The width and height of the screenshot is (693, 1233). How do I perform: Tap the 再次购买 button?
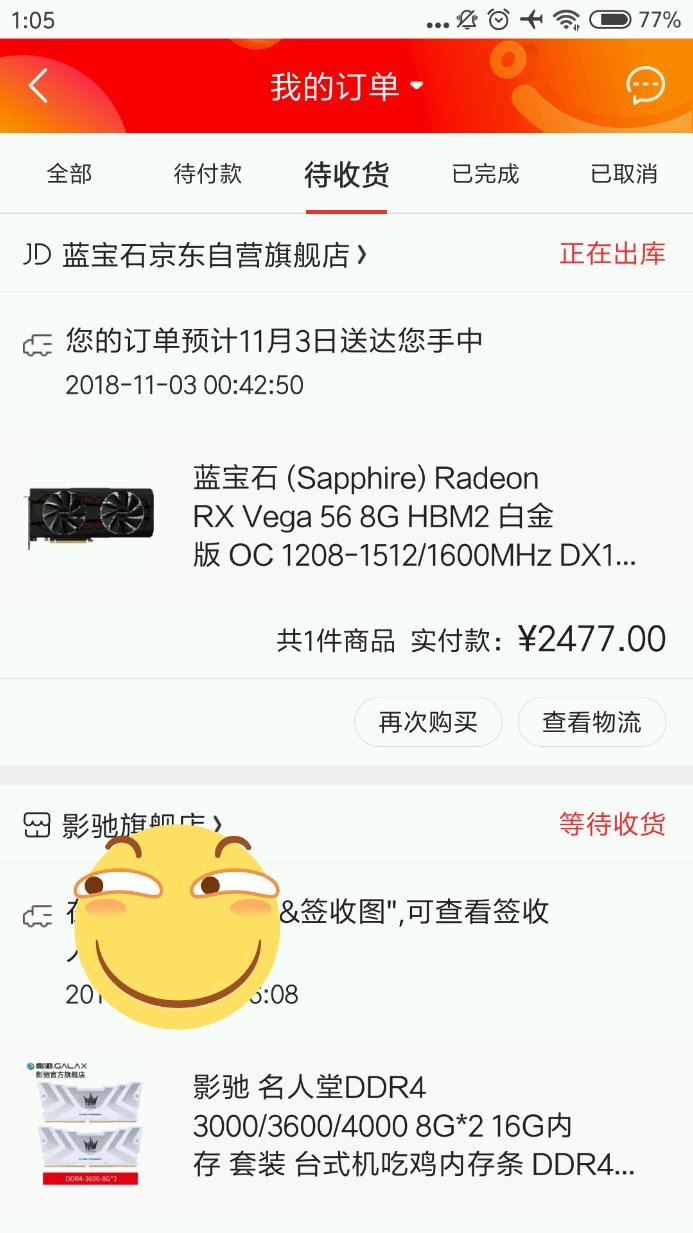coord(428,722)
